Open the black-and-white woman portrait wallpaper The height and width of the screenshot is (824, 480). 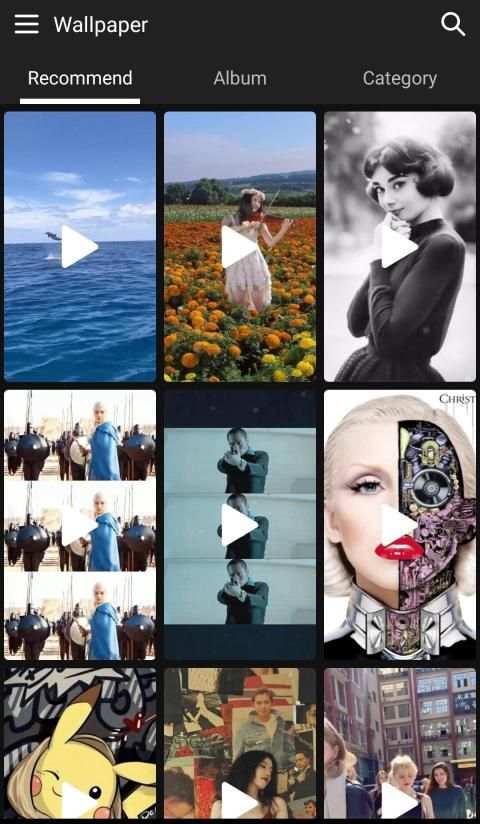[x=400, y=246]
